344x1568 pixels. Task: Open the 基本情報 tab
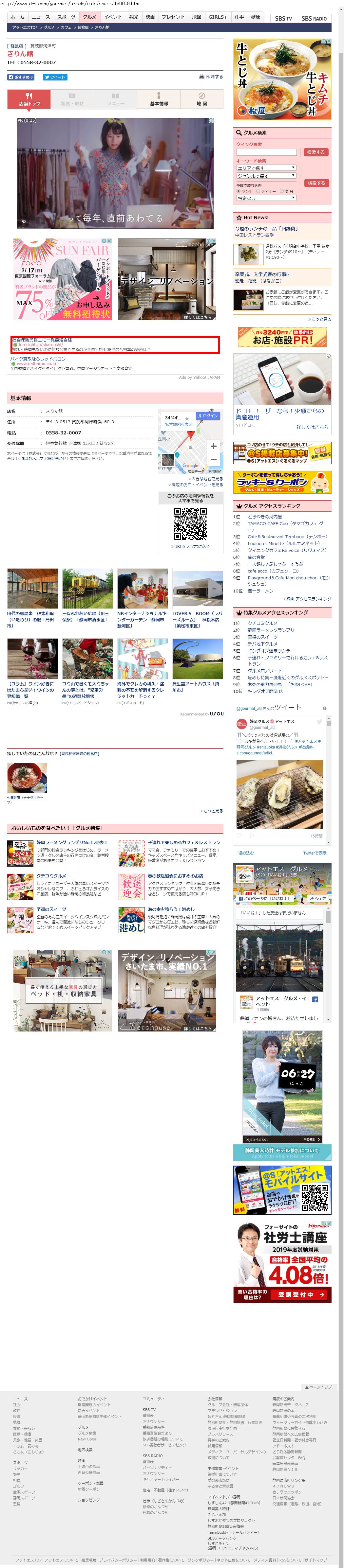pyautogui.click(x=159, y=100)
